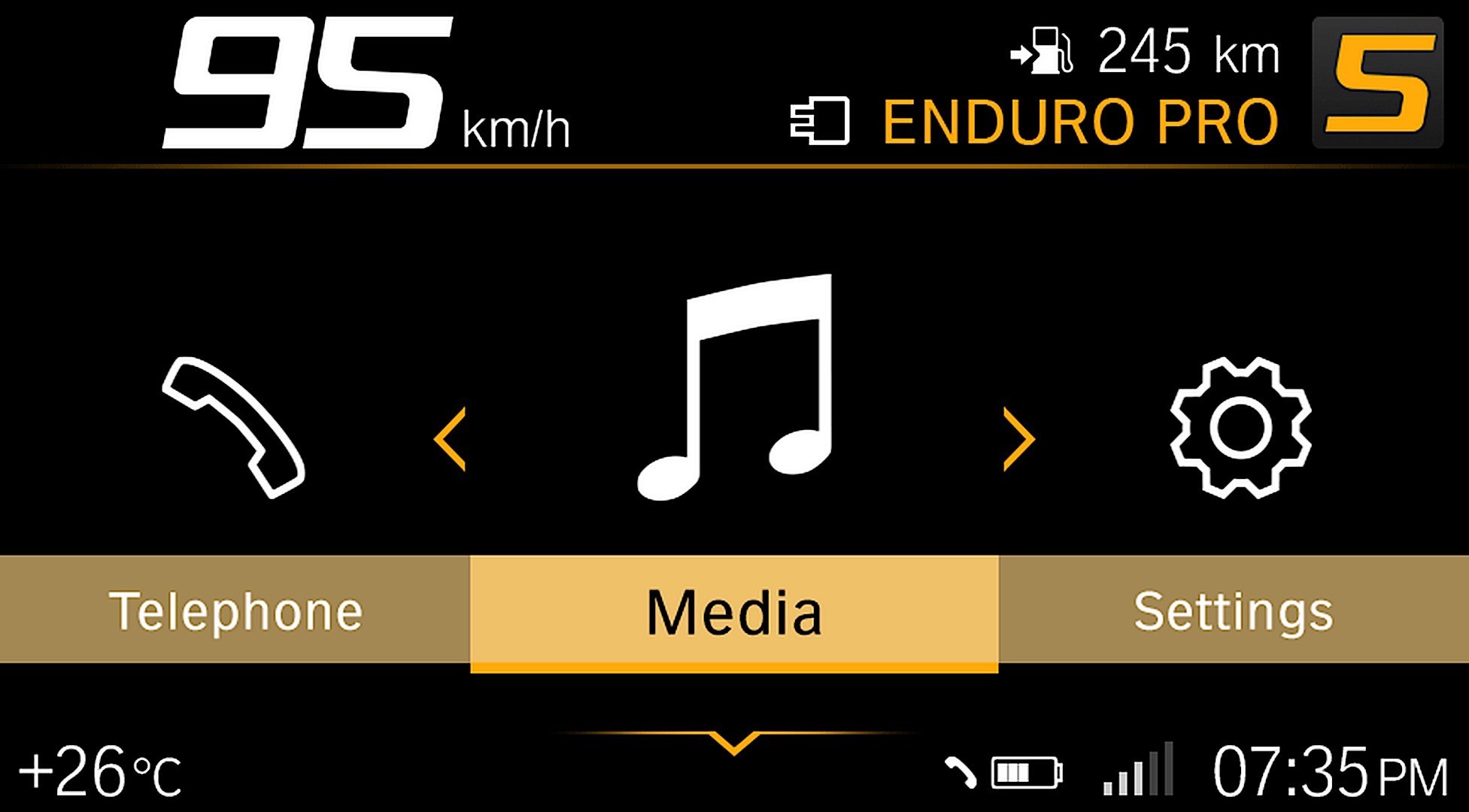Open the Telephone menu

coord(235,610)
